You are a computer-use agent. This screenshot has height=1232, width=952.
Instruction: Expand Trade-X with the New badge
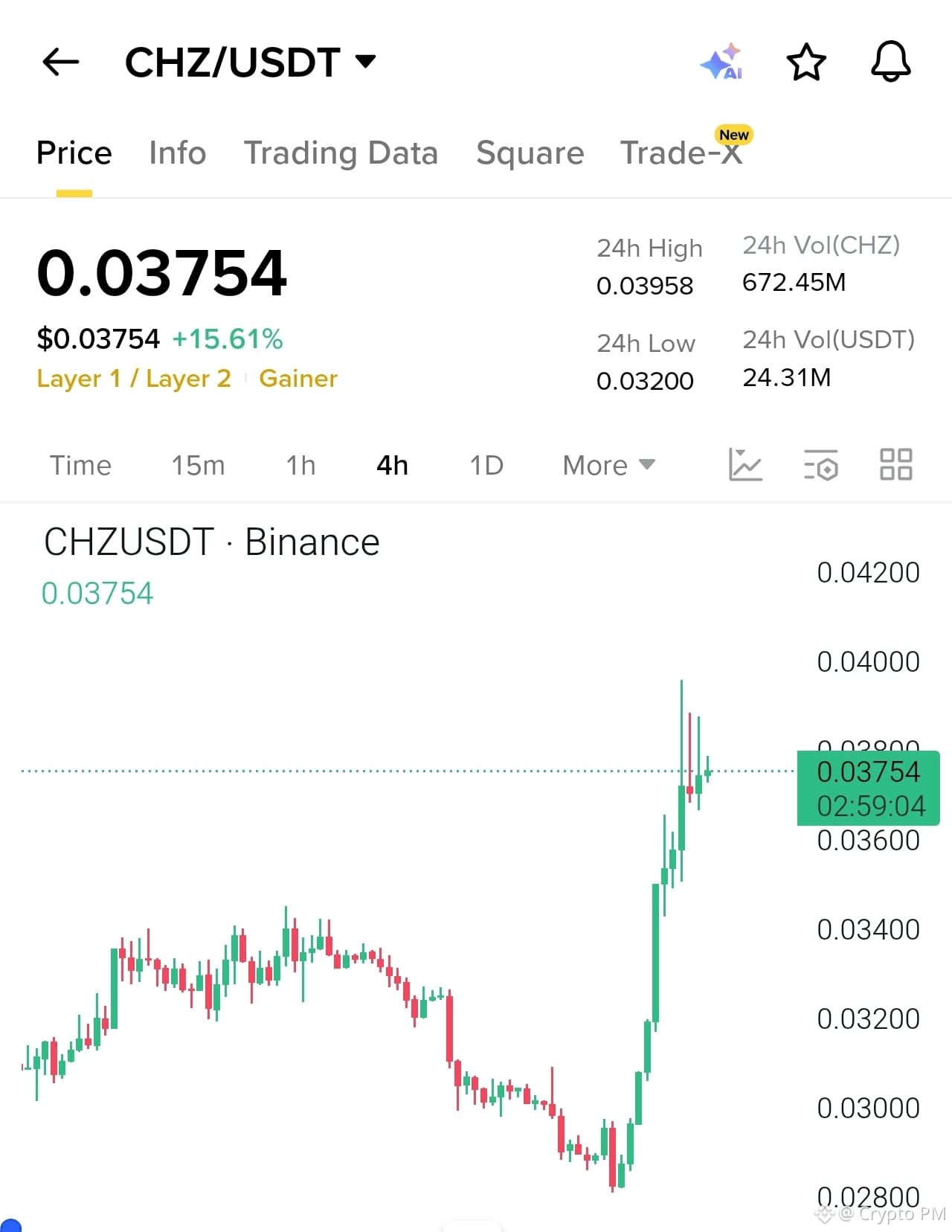coord(681,153)
